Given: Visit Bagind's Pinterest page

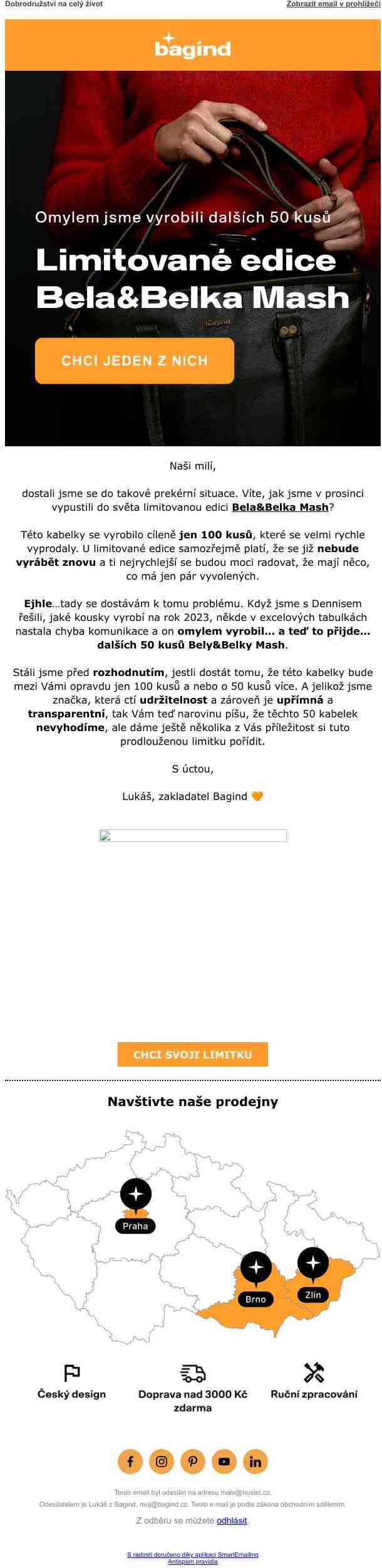Looking at the screenshot, I should [193, 1462].
